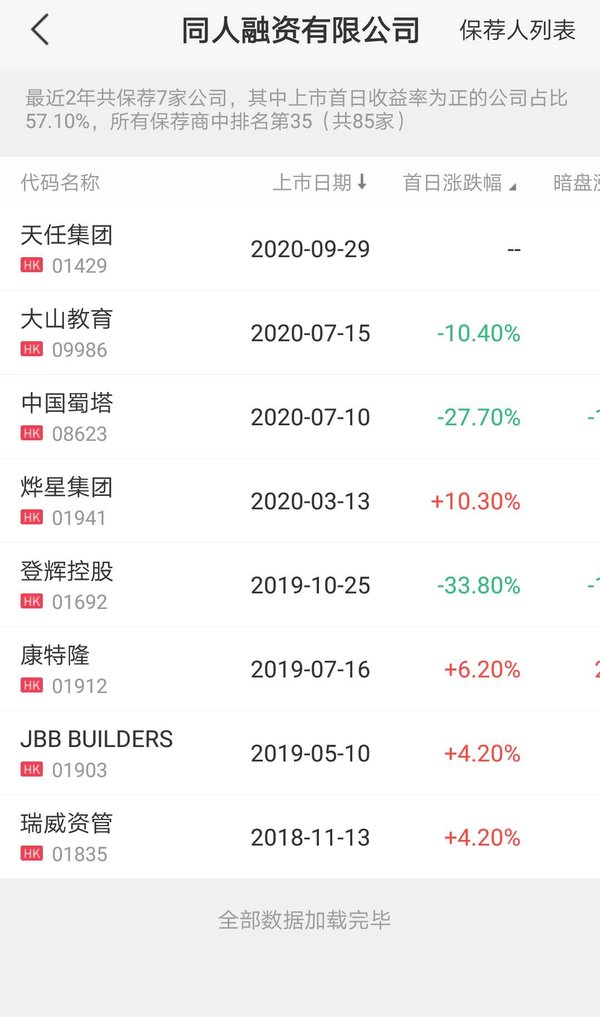Sort by 首日涨跌幅 column
Viewport: 600px width, 1017px height.
pyautogui.click(x=460, y=183)
